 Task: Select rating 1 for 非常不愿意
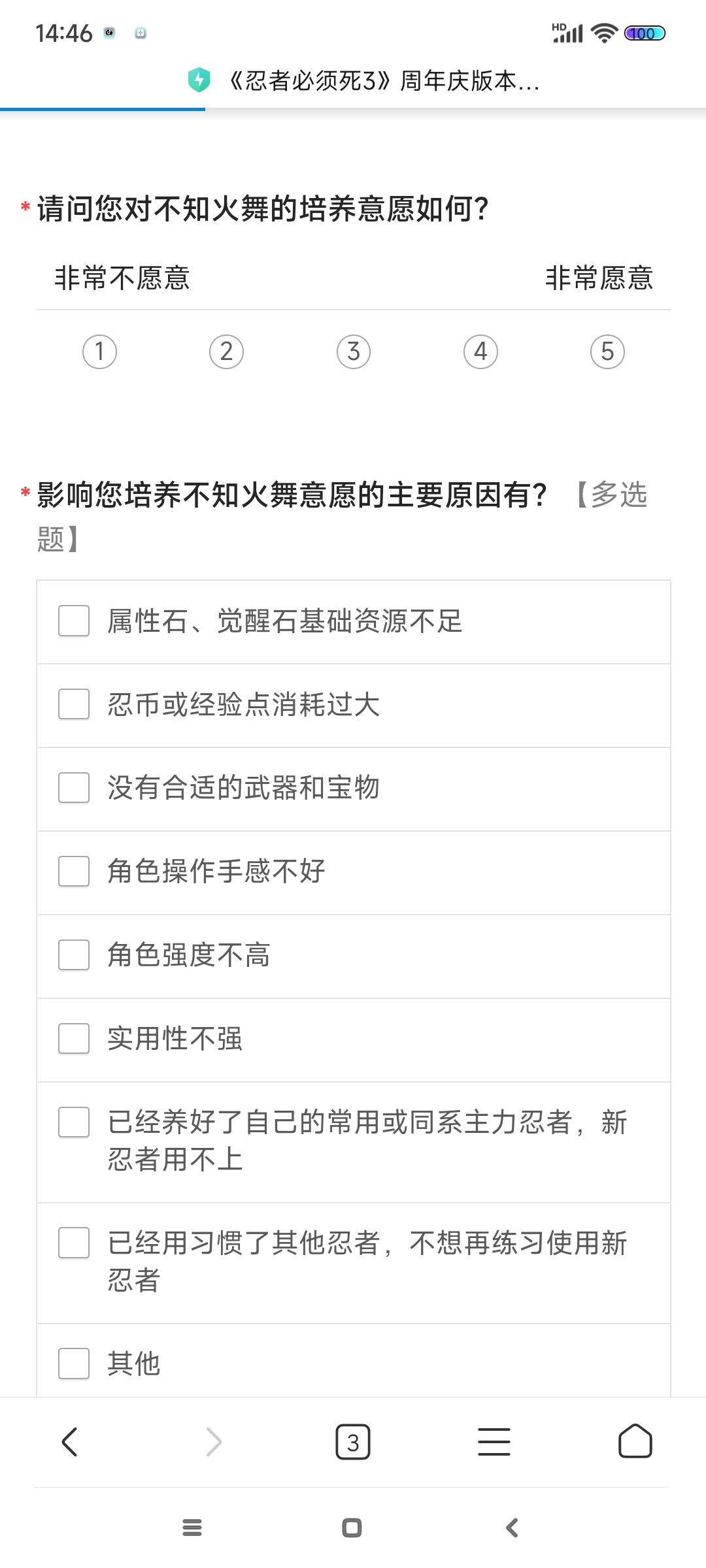99,351
